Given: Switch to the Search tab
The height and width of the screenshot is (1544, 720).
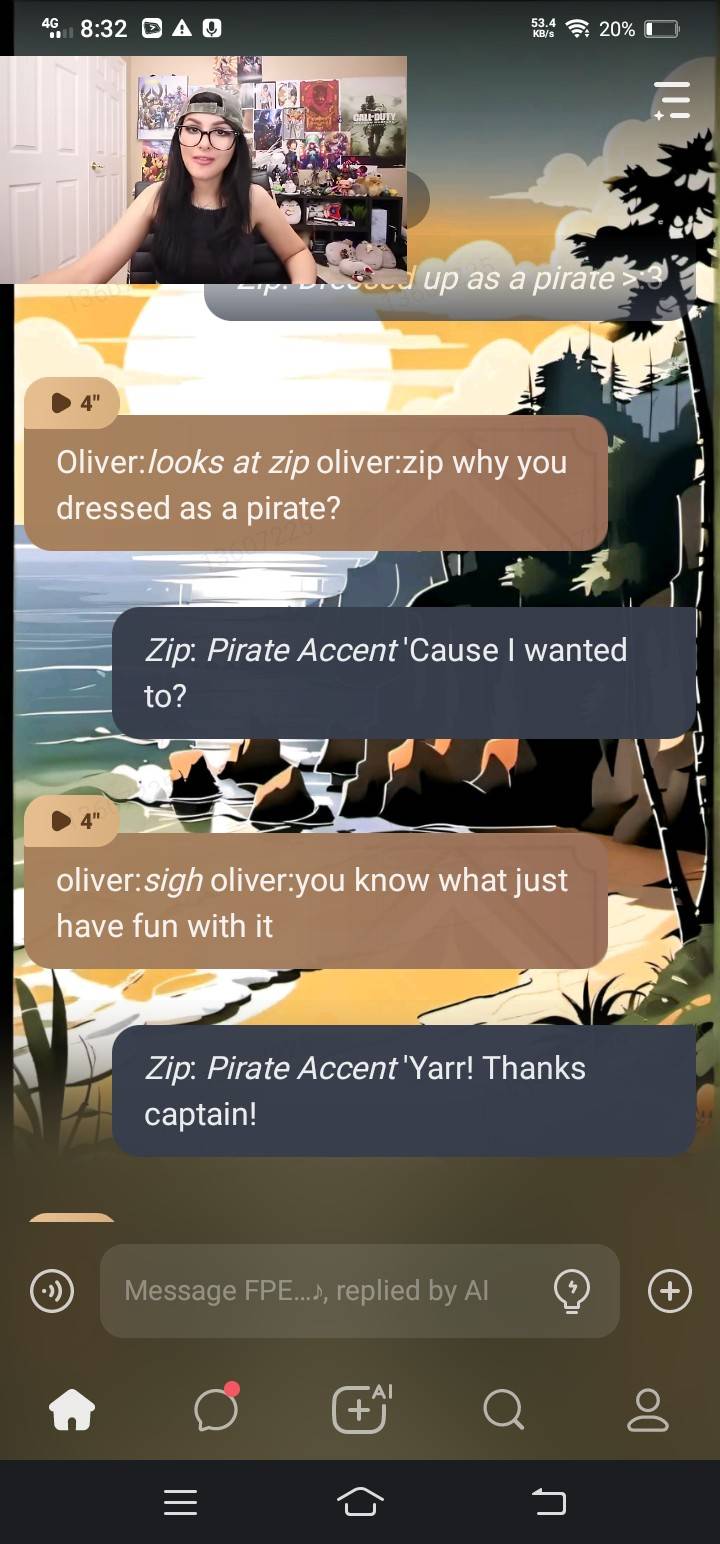Looking at the screenshot, I should (x=503, y=1410).
